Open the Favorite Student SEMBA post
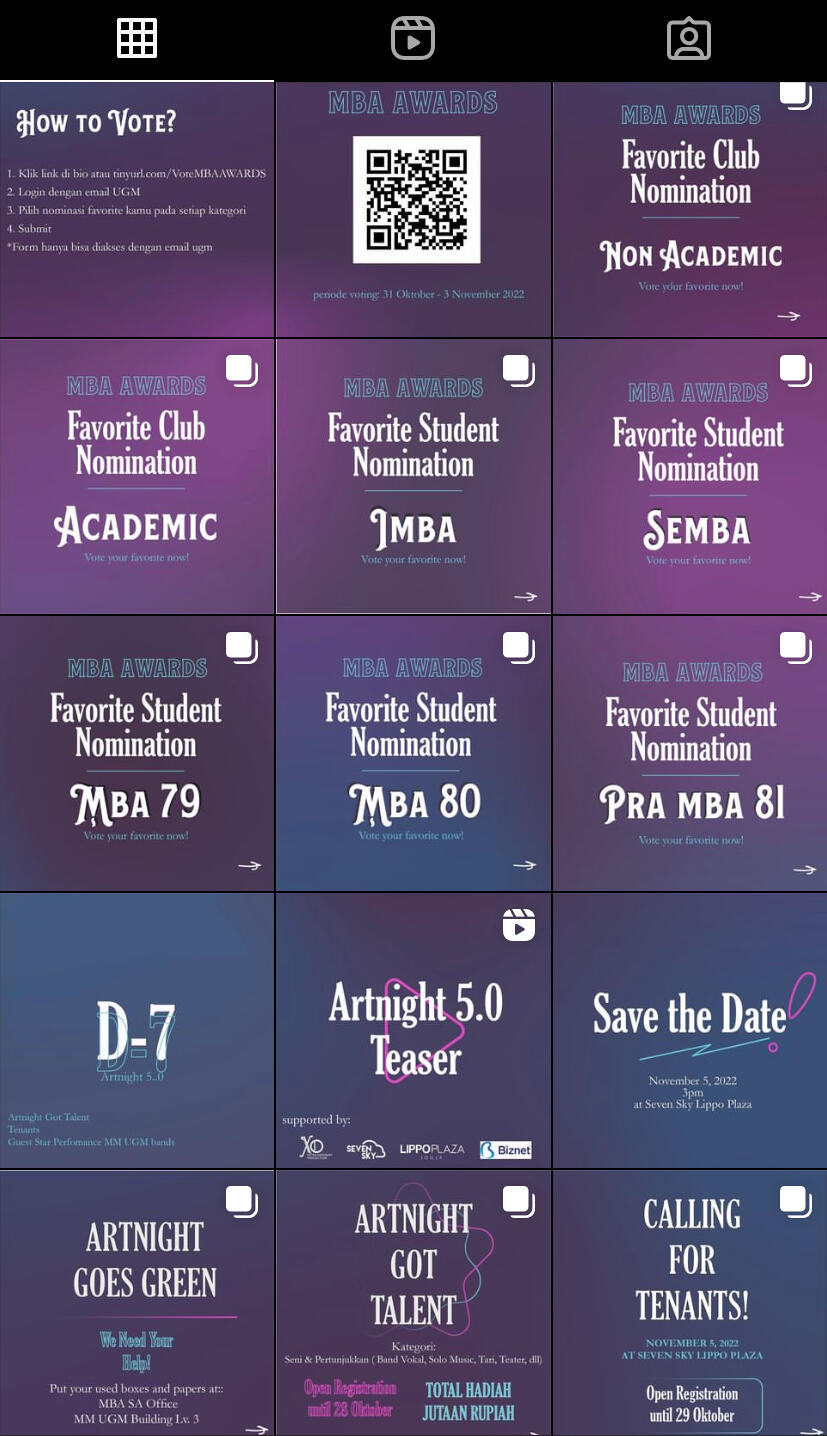The image size is (827, 1436). [x=690, y=476]
